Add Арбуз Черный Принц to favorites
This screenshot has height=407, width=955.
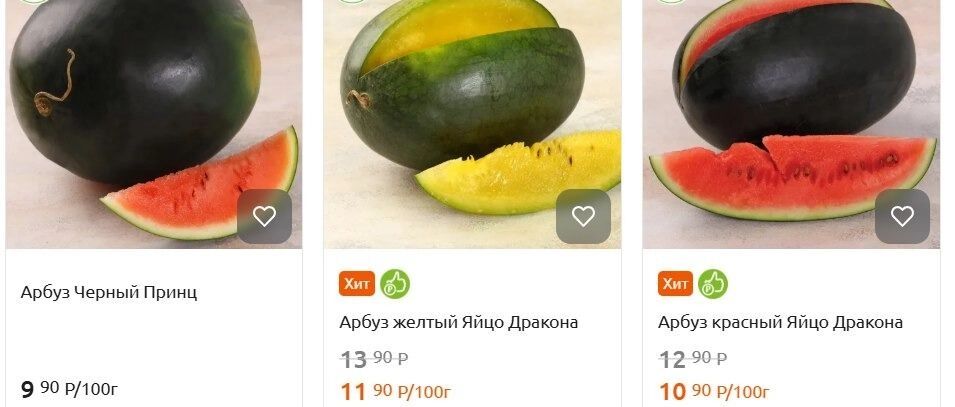pos(264,216)
